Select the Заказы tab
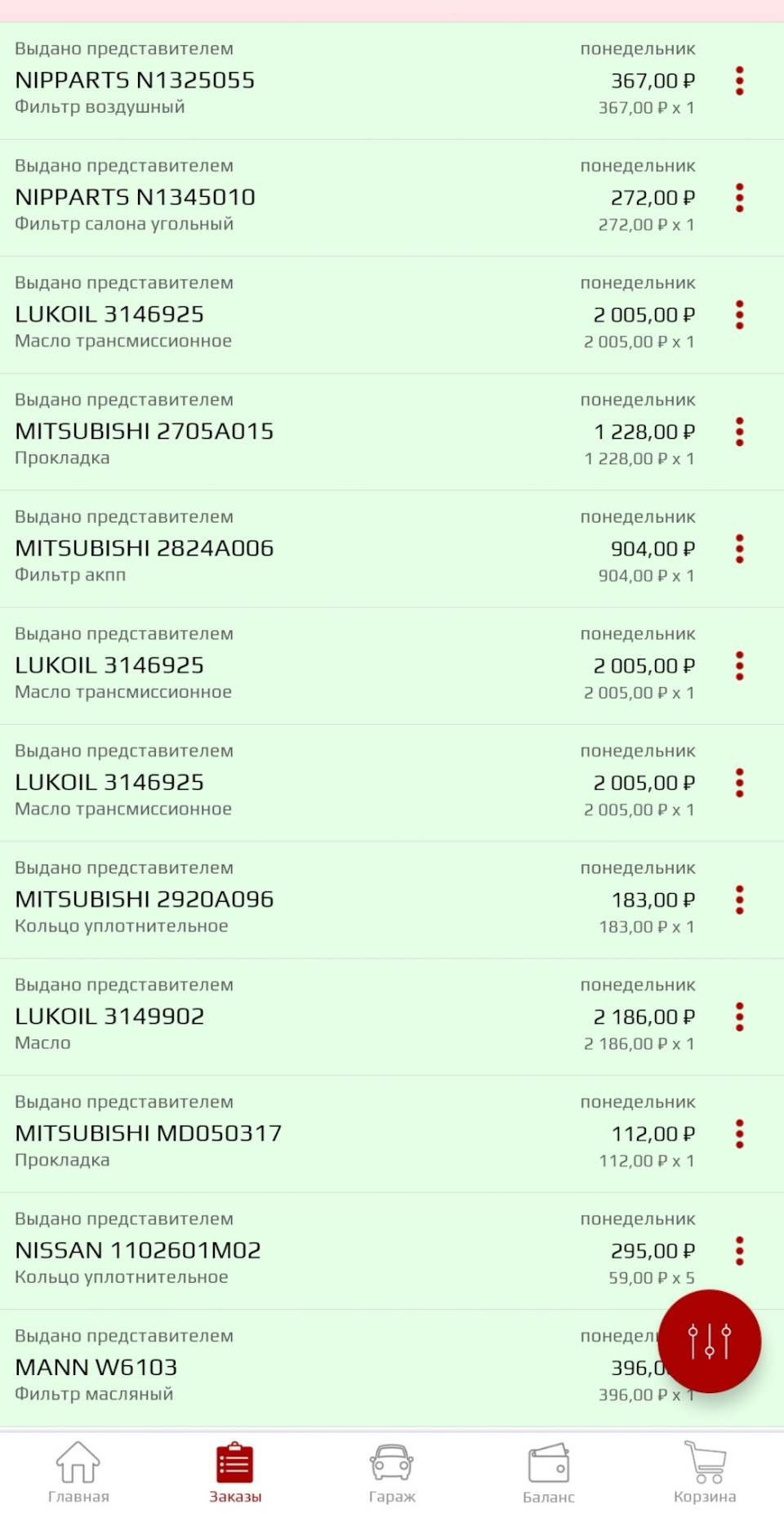 (x=235, y=1473)
